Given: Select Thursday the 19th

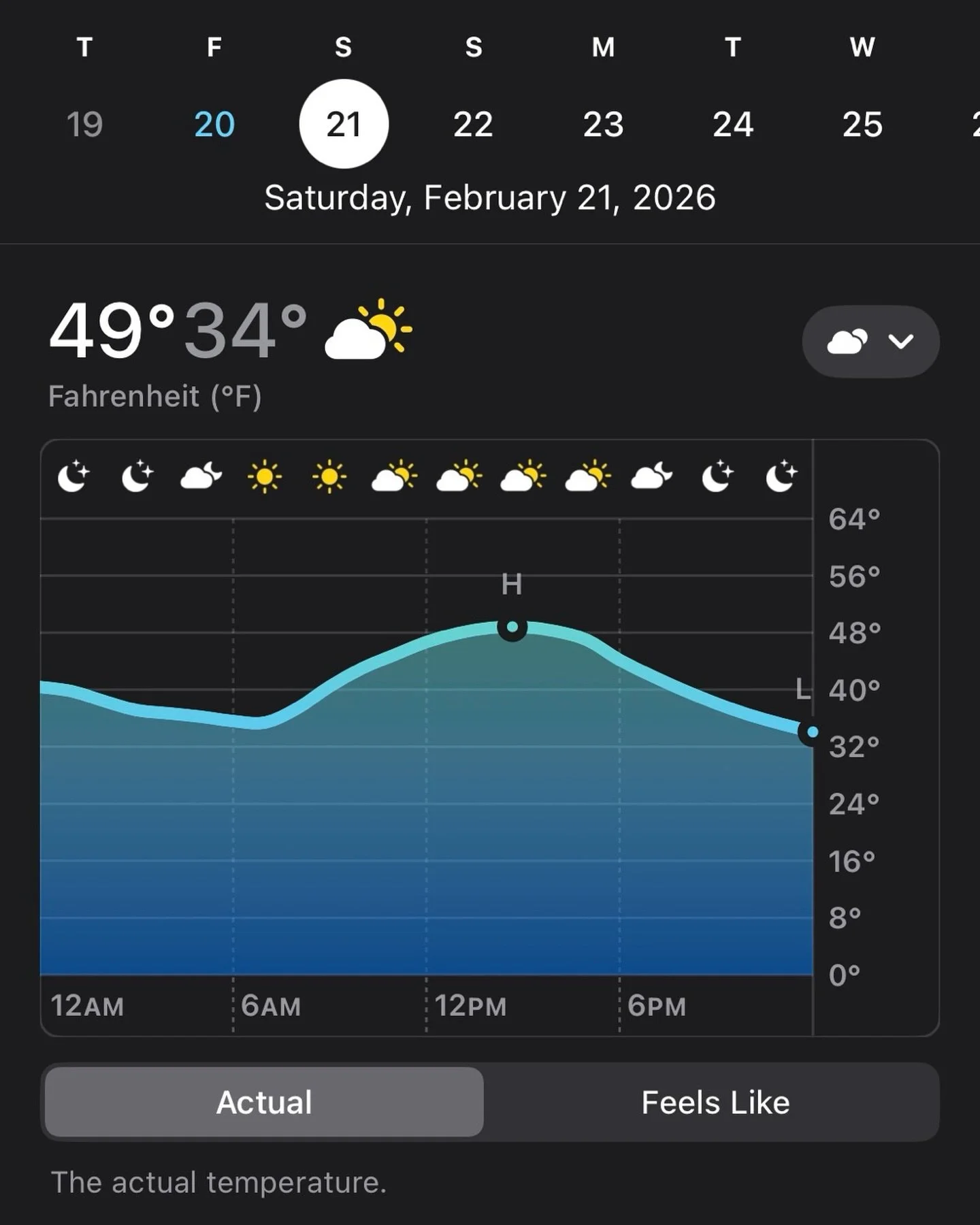Looking at the screenshot, I should click(84, 125).
